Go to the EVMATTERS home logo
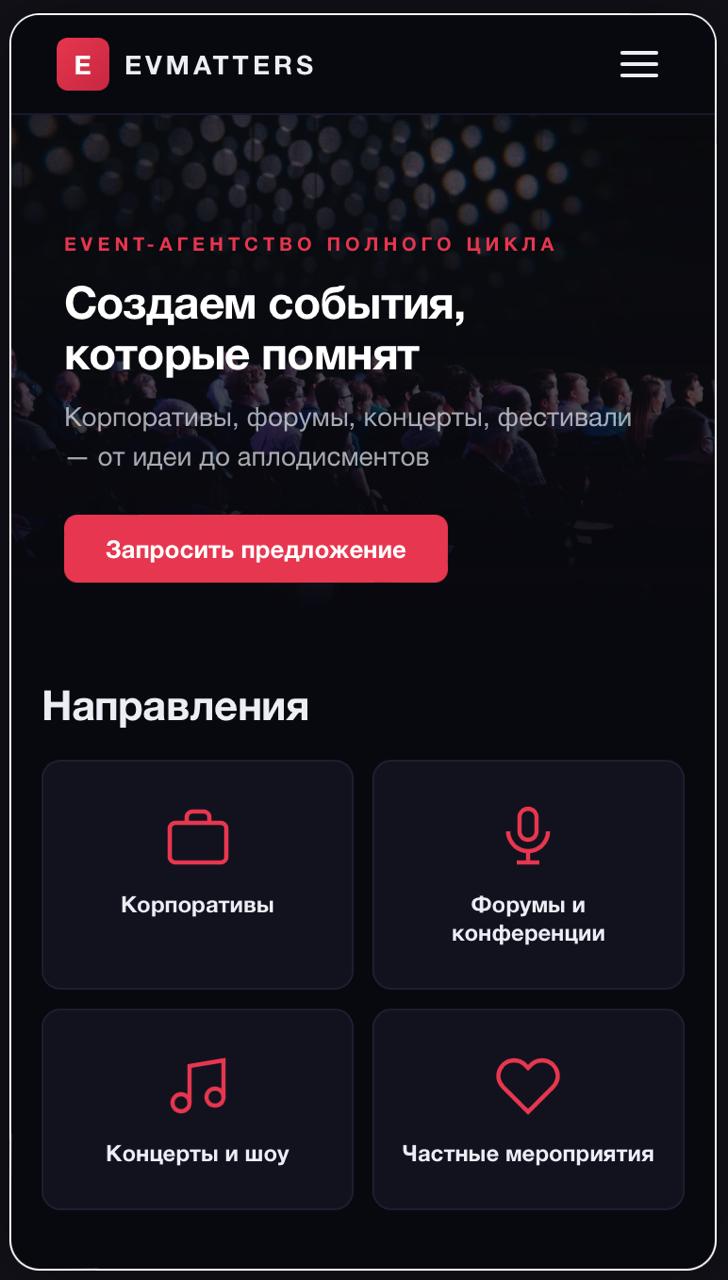728x1280 pixels. pyautogui.click(x=186, y=65)
